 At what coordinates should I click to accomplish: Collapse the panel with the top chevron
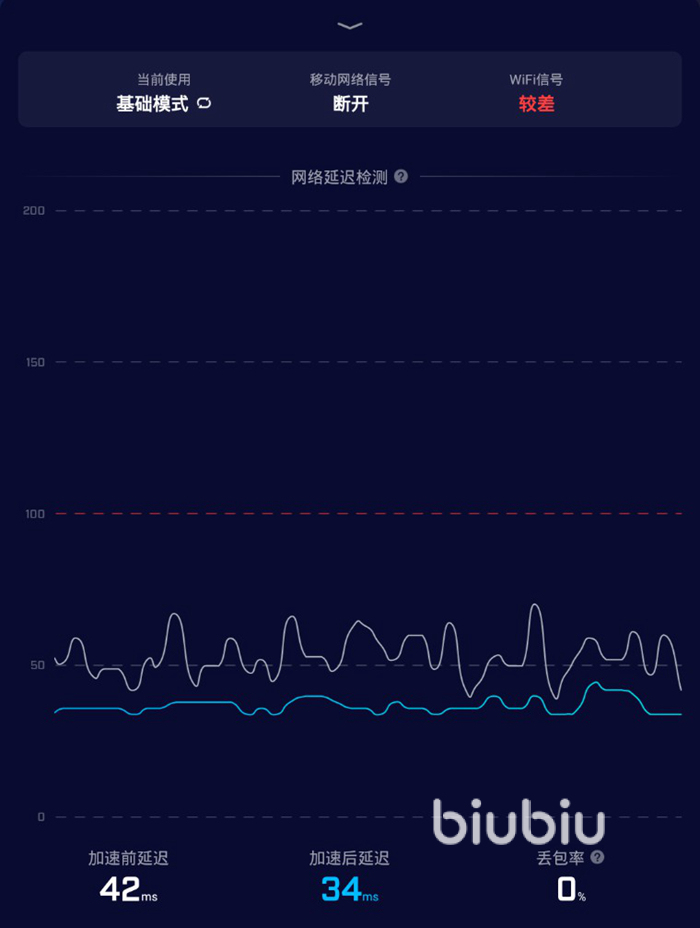pos(350,26)
